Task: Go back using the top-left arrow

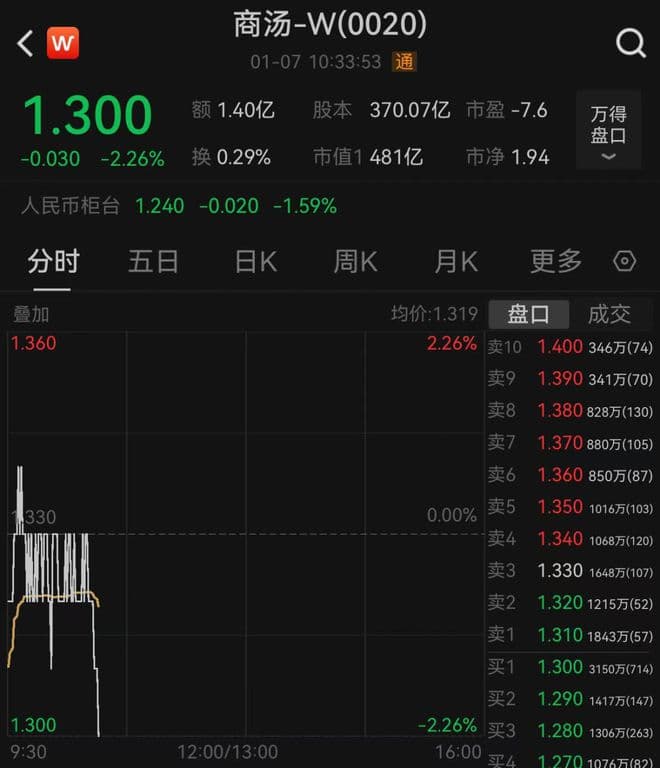Action: pos(26,43)
